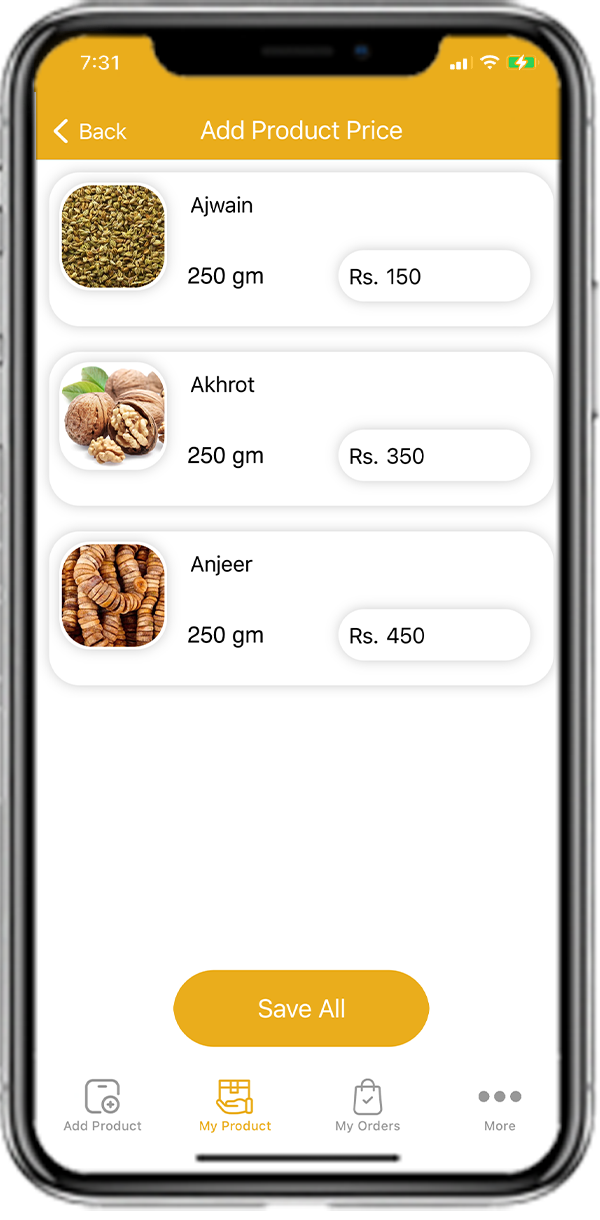Switch to the Add Product tab

click(x=102, y=1105)
